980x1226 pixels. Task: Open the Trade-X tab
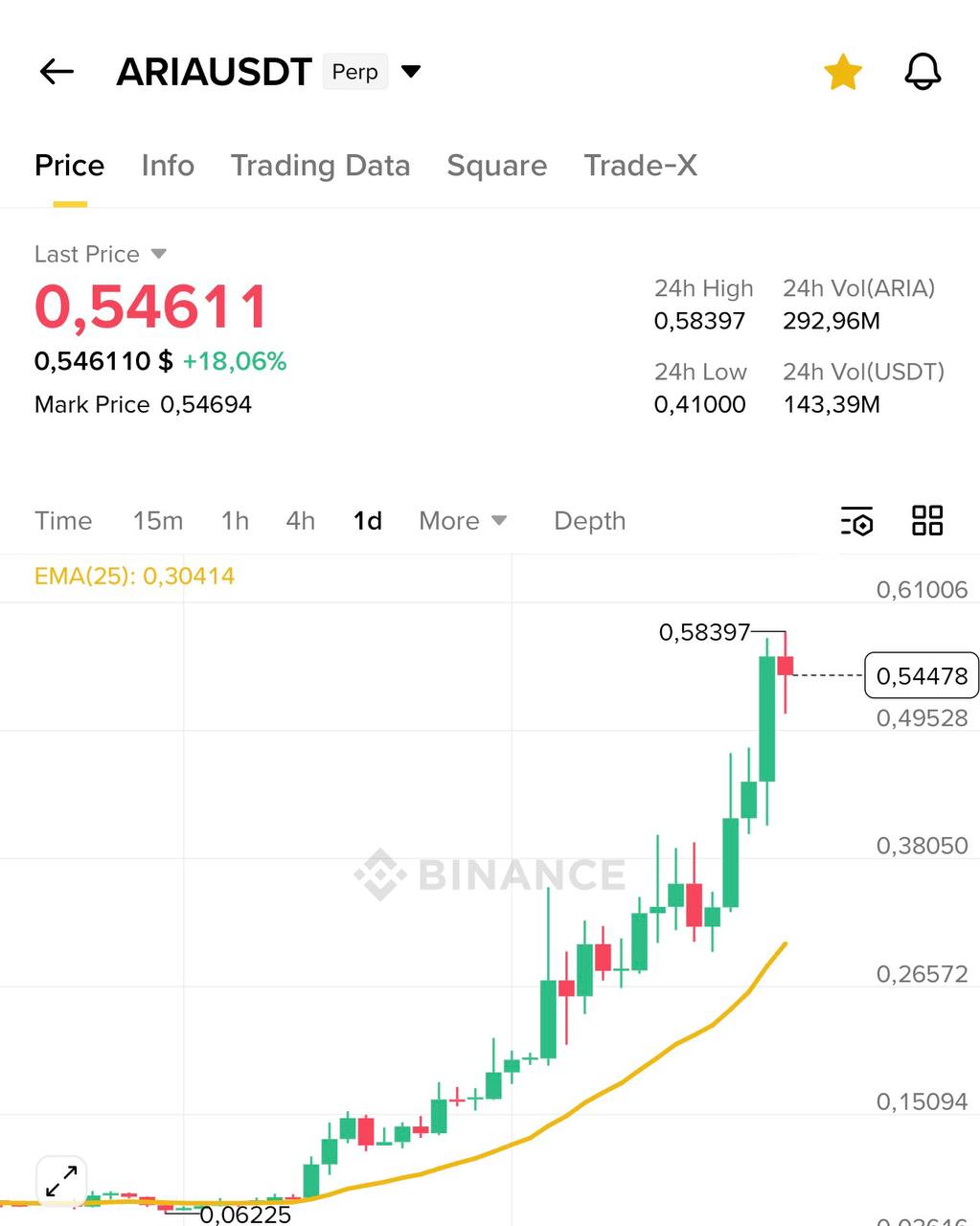(x=640, y=166)
